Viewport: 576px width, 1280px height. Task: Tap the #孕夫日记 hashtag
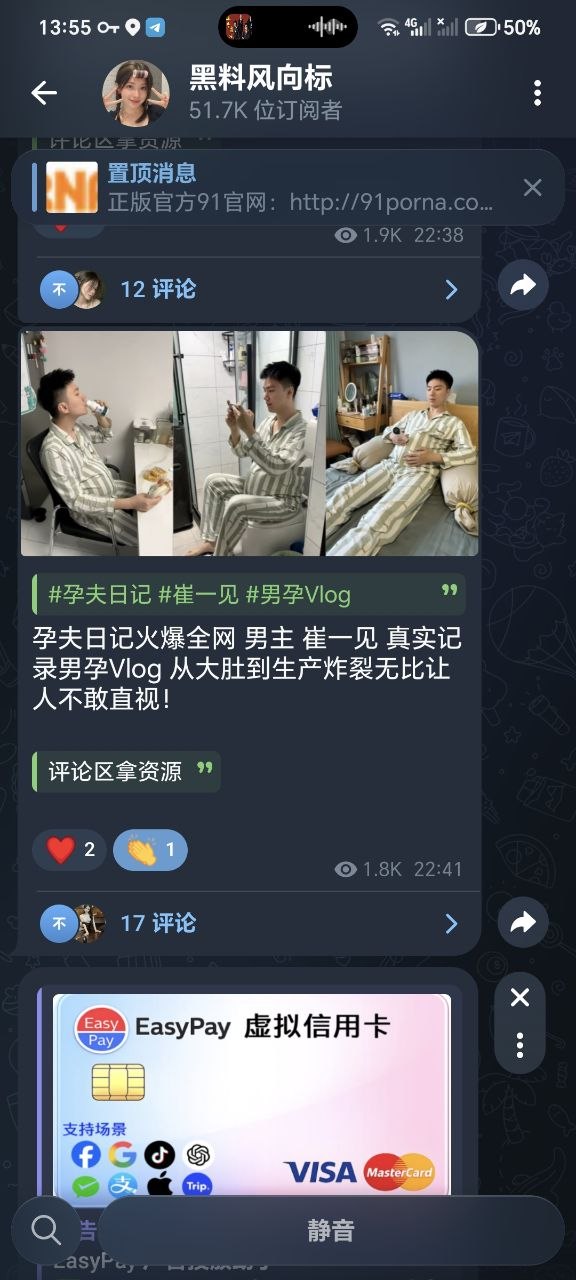point(100,595)
